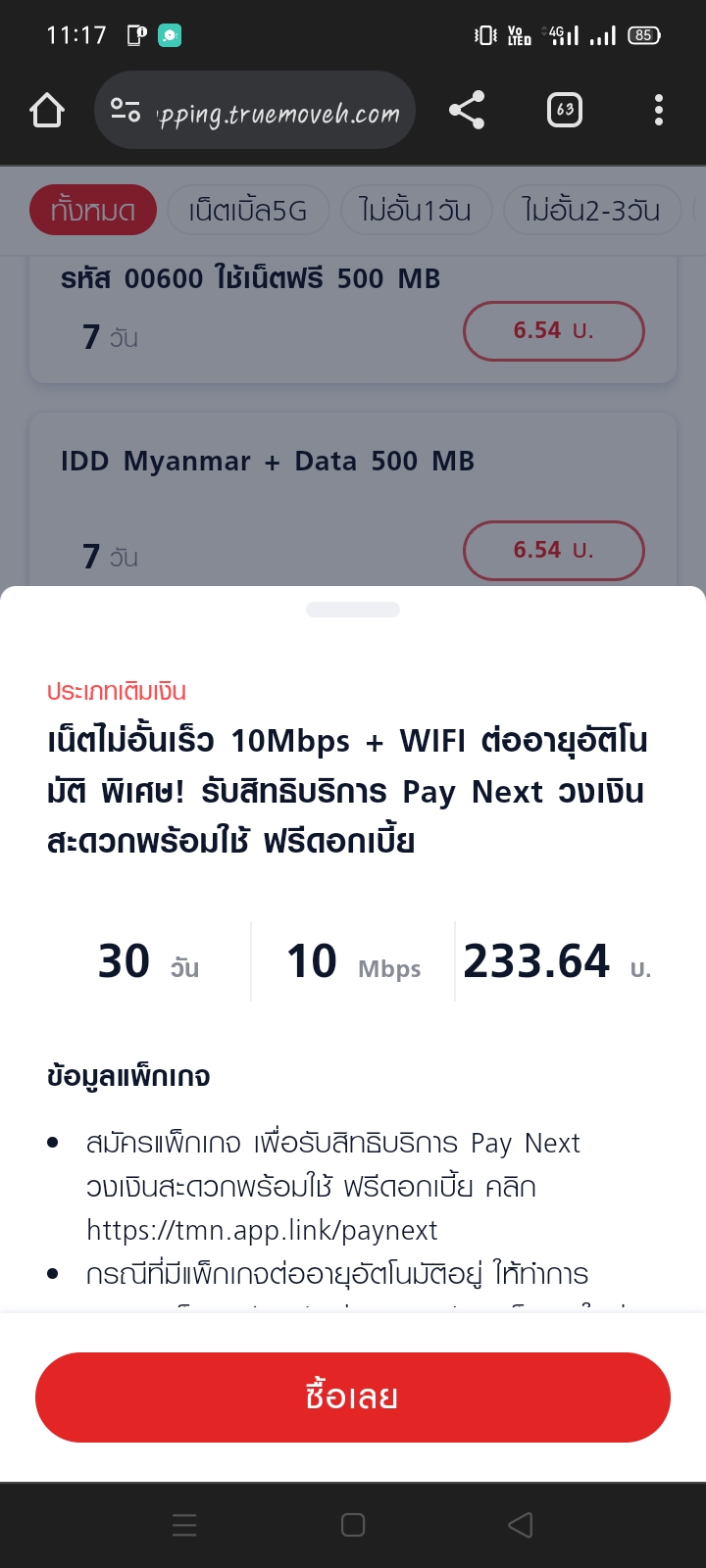Select the ทั้งหมด filter chip
The width and height of the screenshot is (706, 1568).
[x=93, y=210]
